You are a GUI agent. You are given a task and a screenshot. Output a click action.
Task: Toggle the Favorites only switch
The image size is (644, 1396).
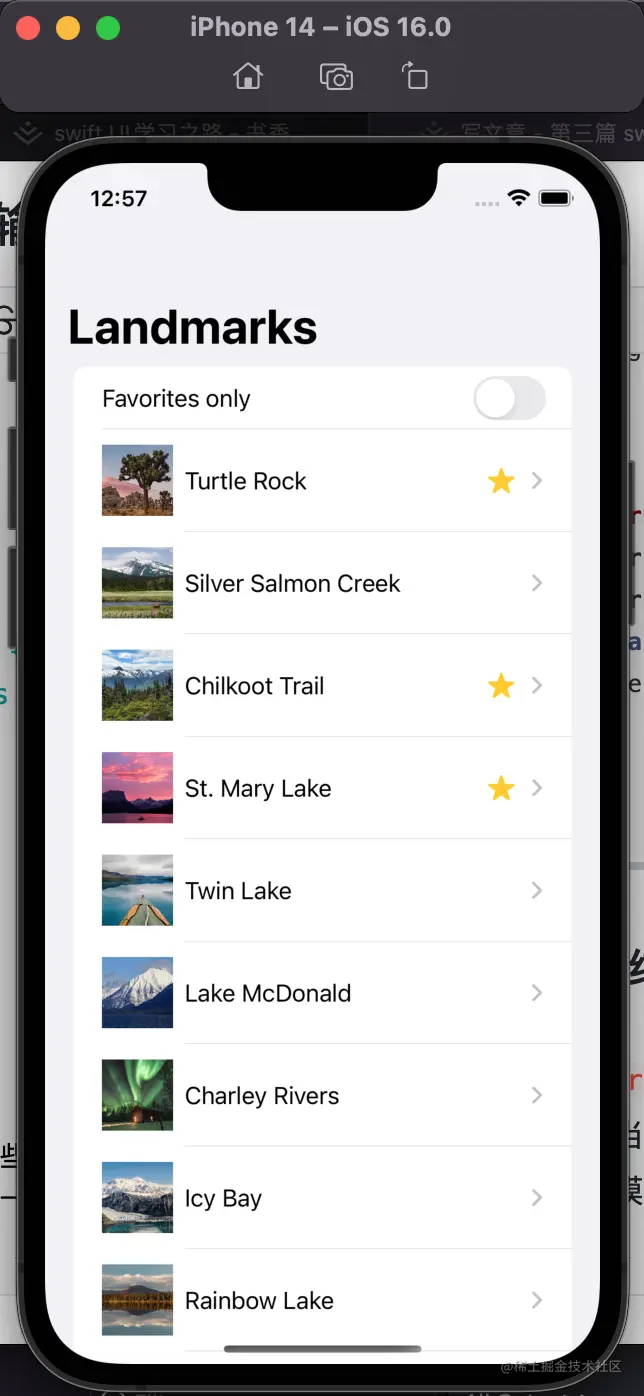[x=509, y=399]
